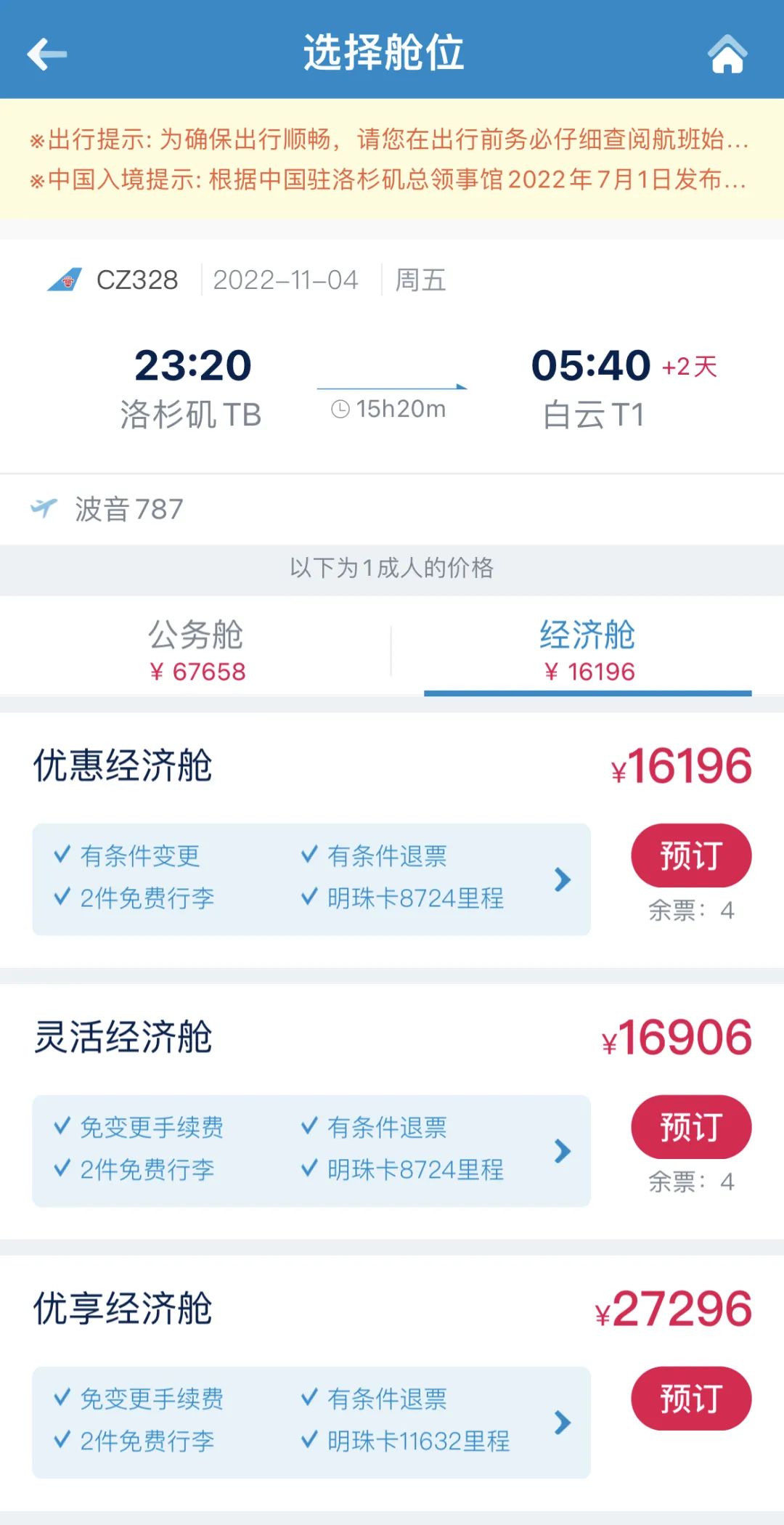This screenshot has height=1525, width=784.
Task: Click the flight route arrow between times
Action: click(392, 387)
